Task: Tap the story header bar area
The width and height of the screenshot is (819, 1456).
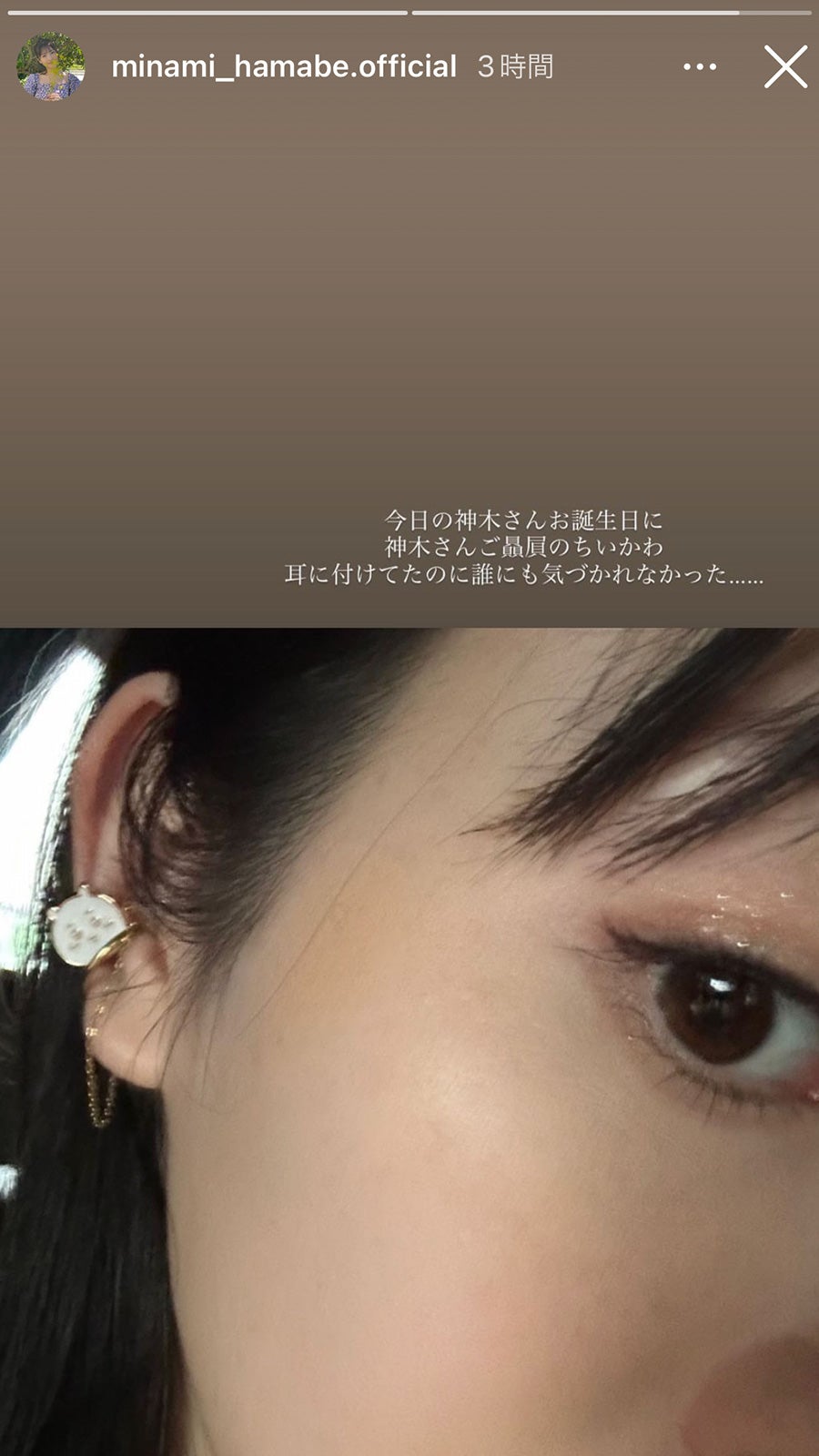Action: (x=409, y=66)
